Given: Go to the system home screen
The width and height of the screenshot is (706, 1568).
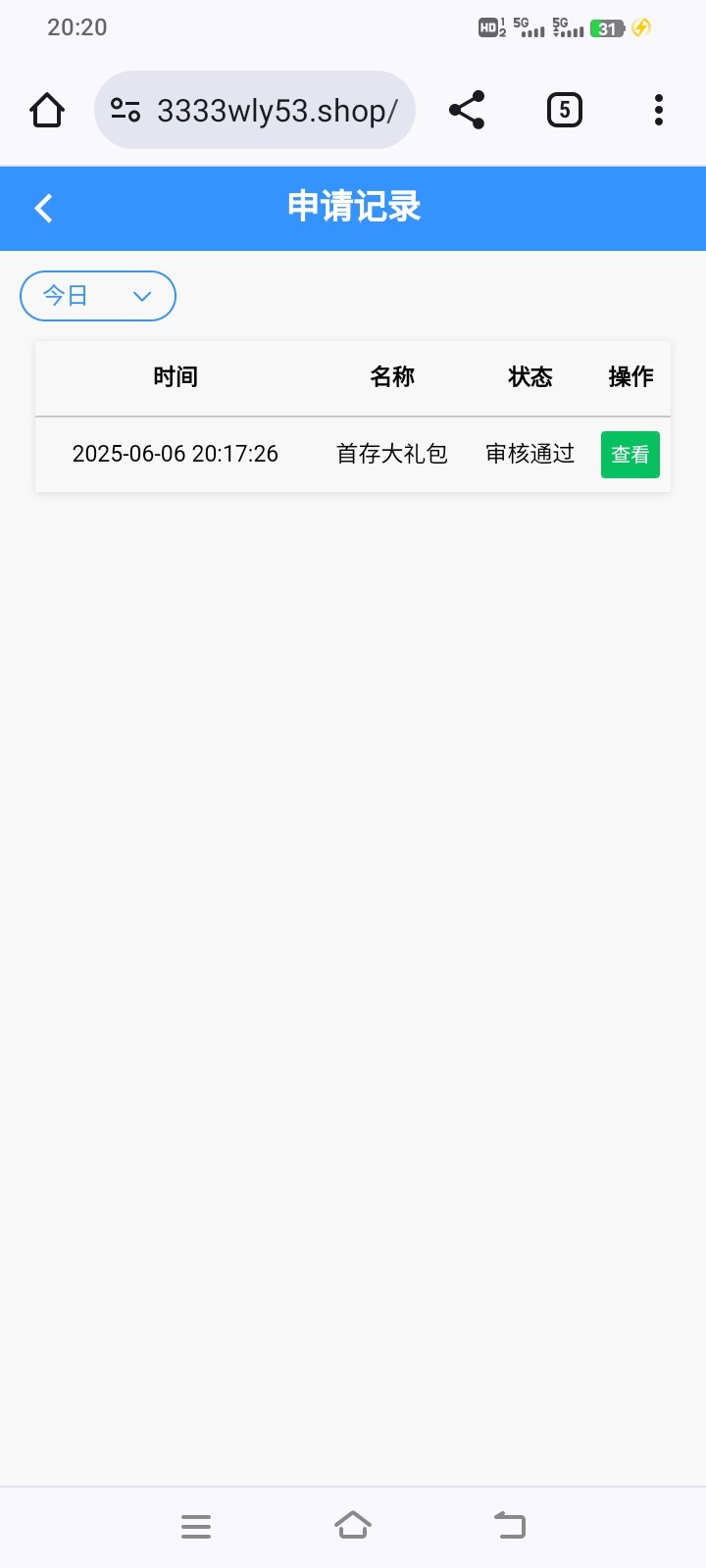Looking at the screenshot, I should pos(353,1526).
